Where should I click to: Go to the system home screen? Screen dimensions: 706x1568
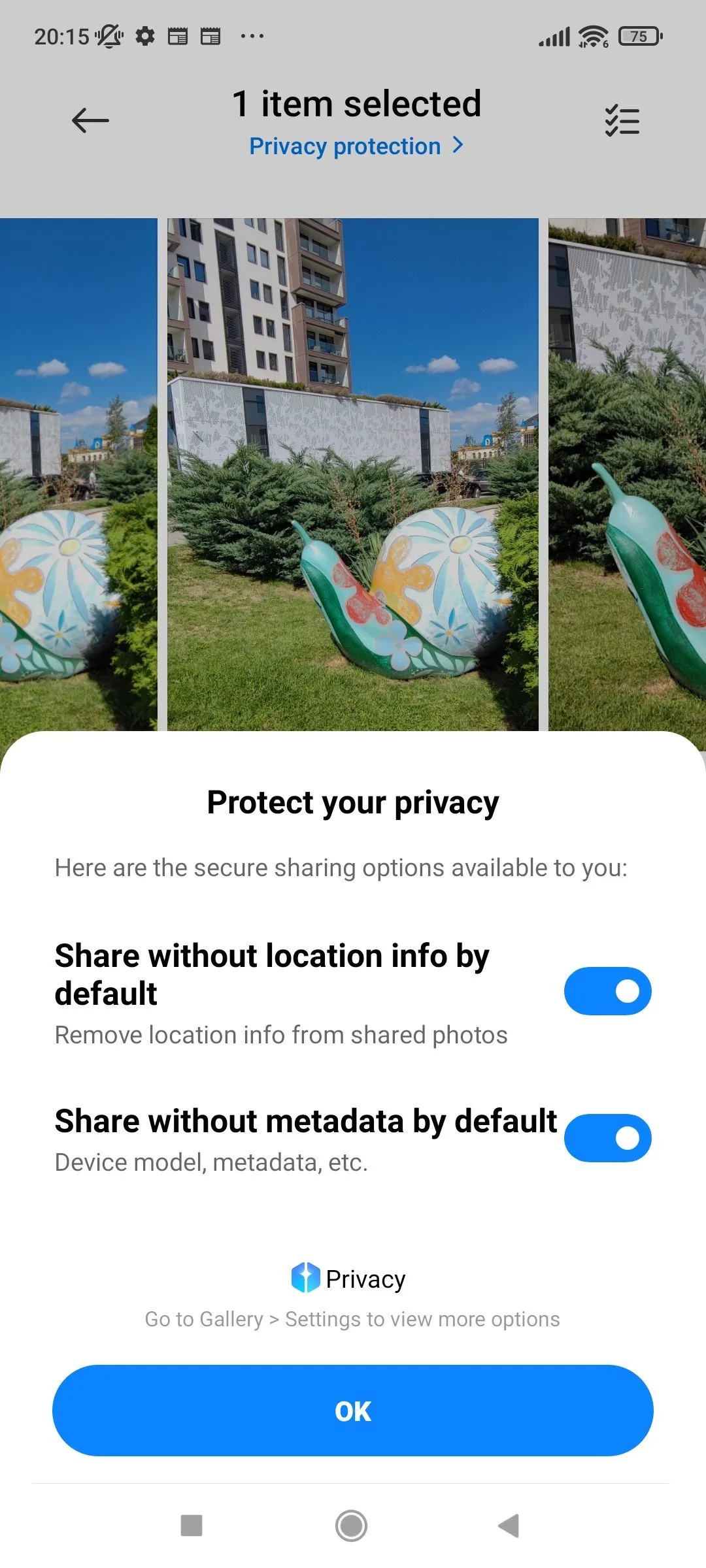[x=352, y=1526]
